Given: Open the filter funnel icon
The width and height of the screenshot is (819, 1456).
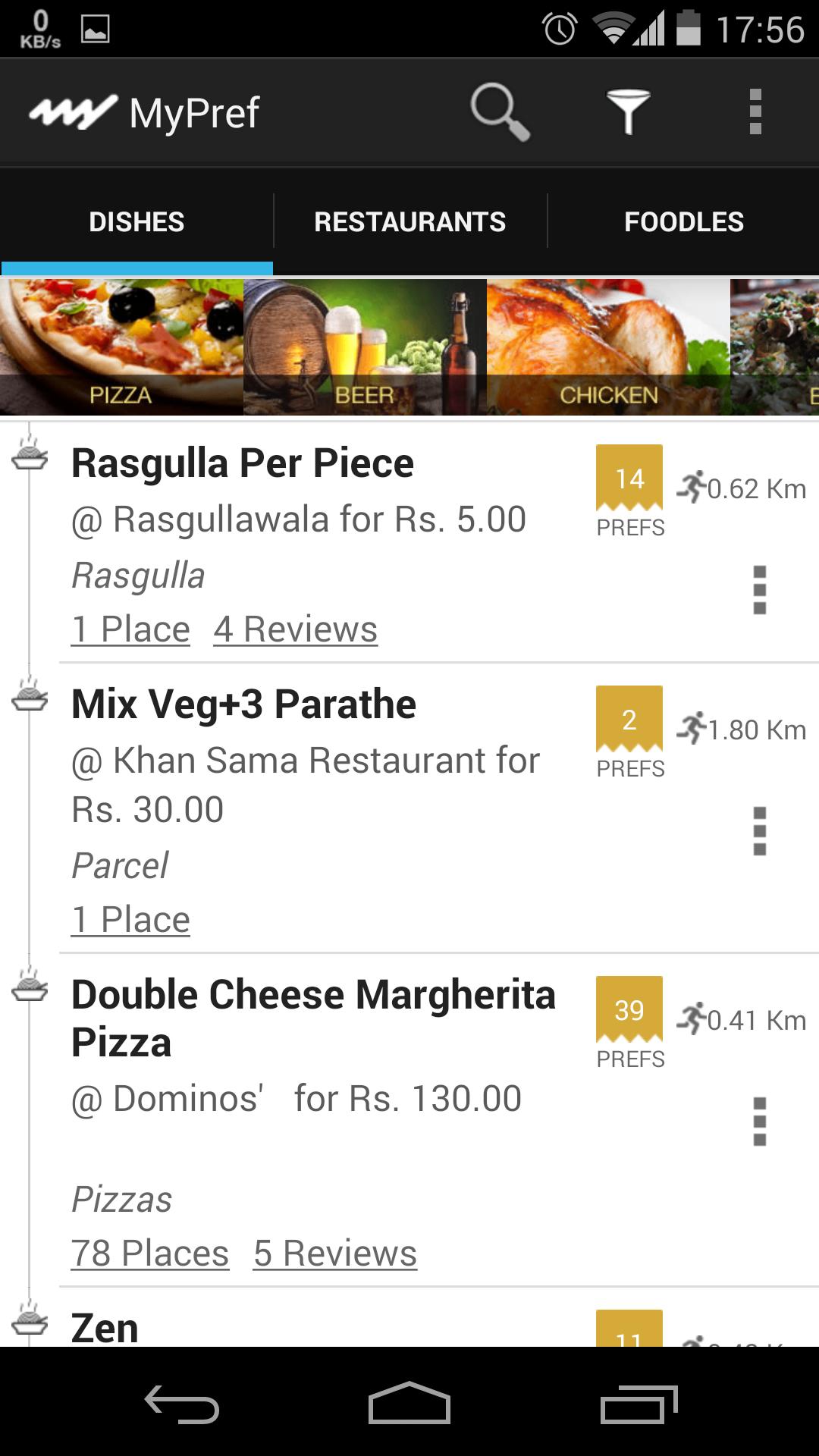Looking at the screenshot, I should pyautogui.click(x=628, y=112).
